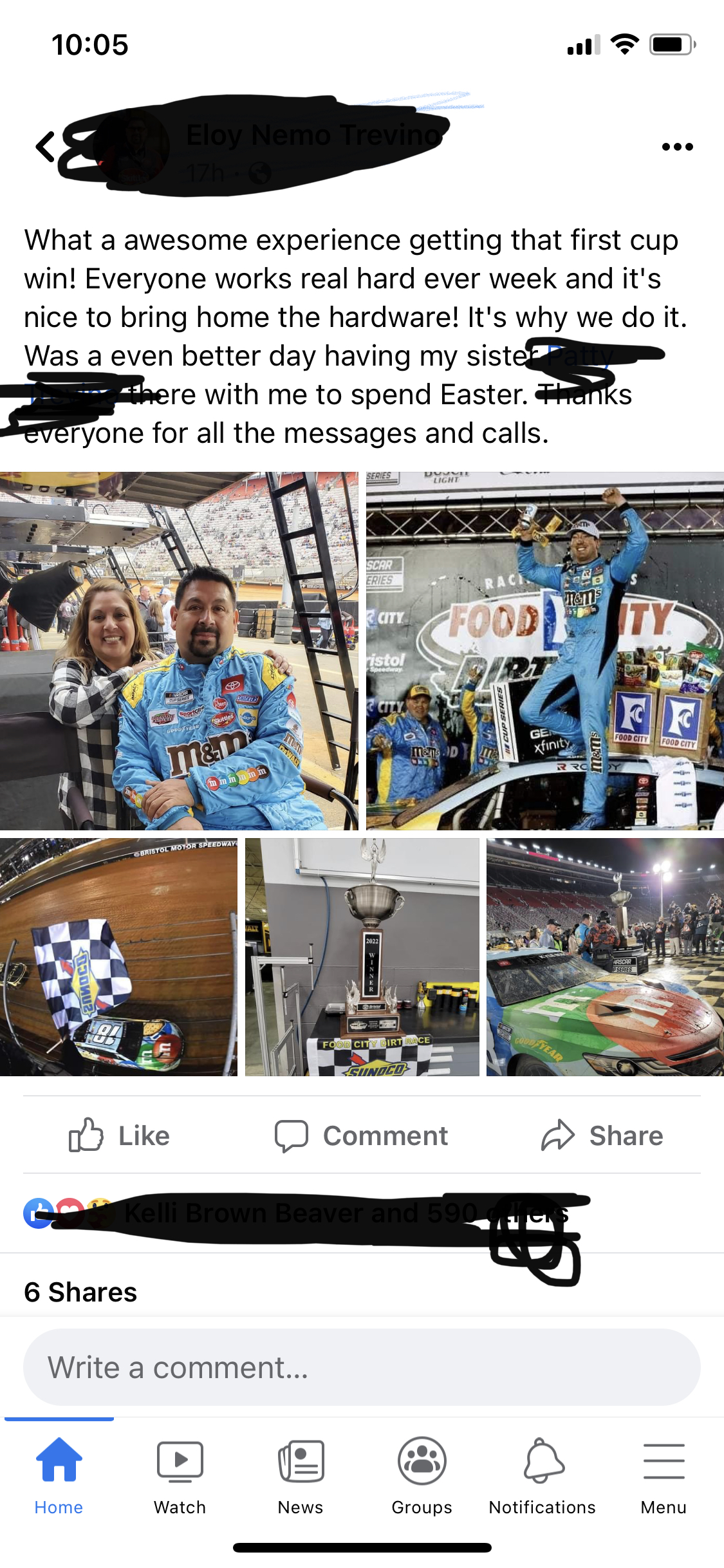Go to the Groups tab

(x=422, y=1475)
